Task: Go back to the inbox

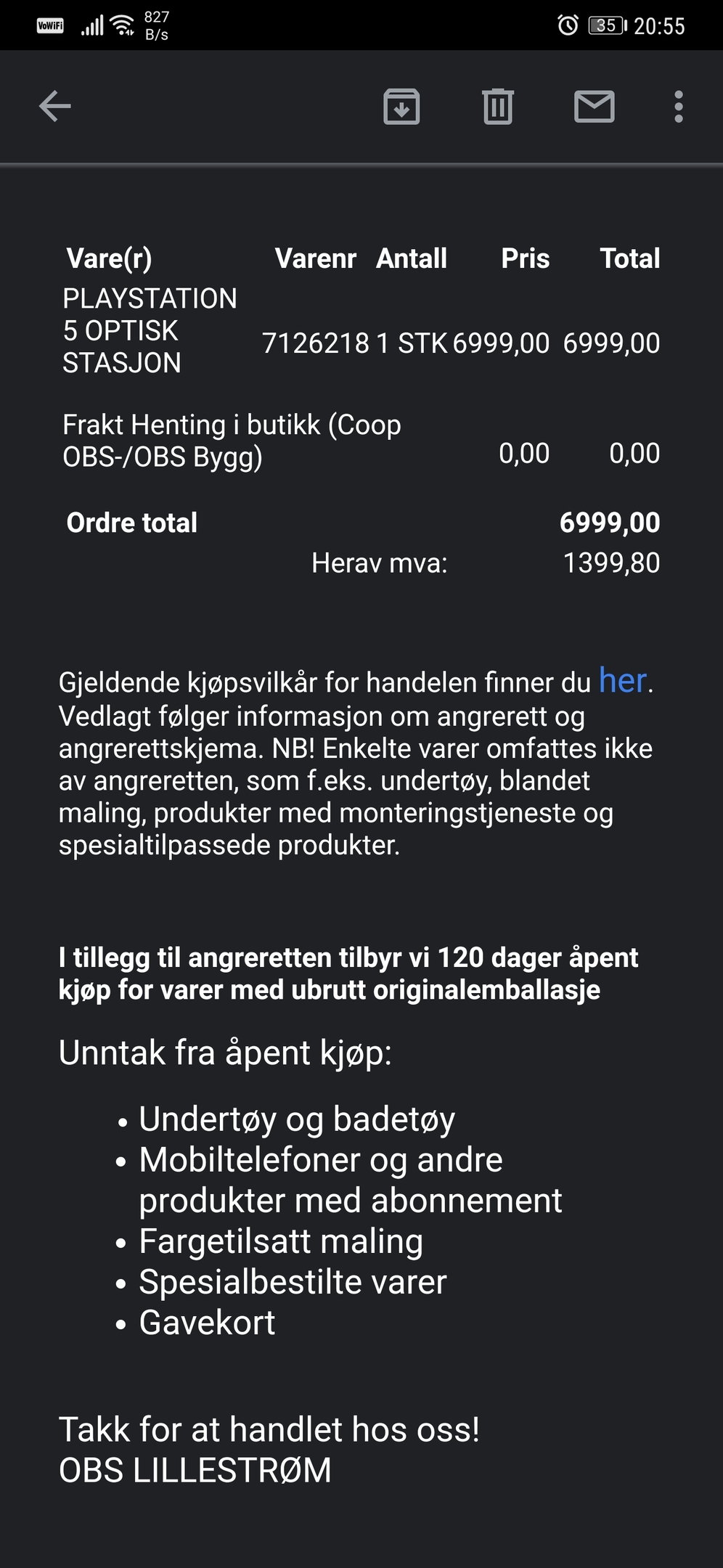Action: click(x=55, y=107)
